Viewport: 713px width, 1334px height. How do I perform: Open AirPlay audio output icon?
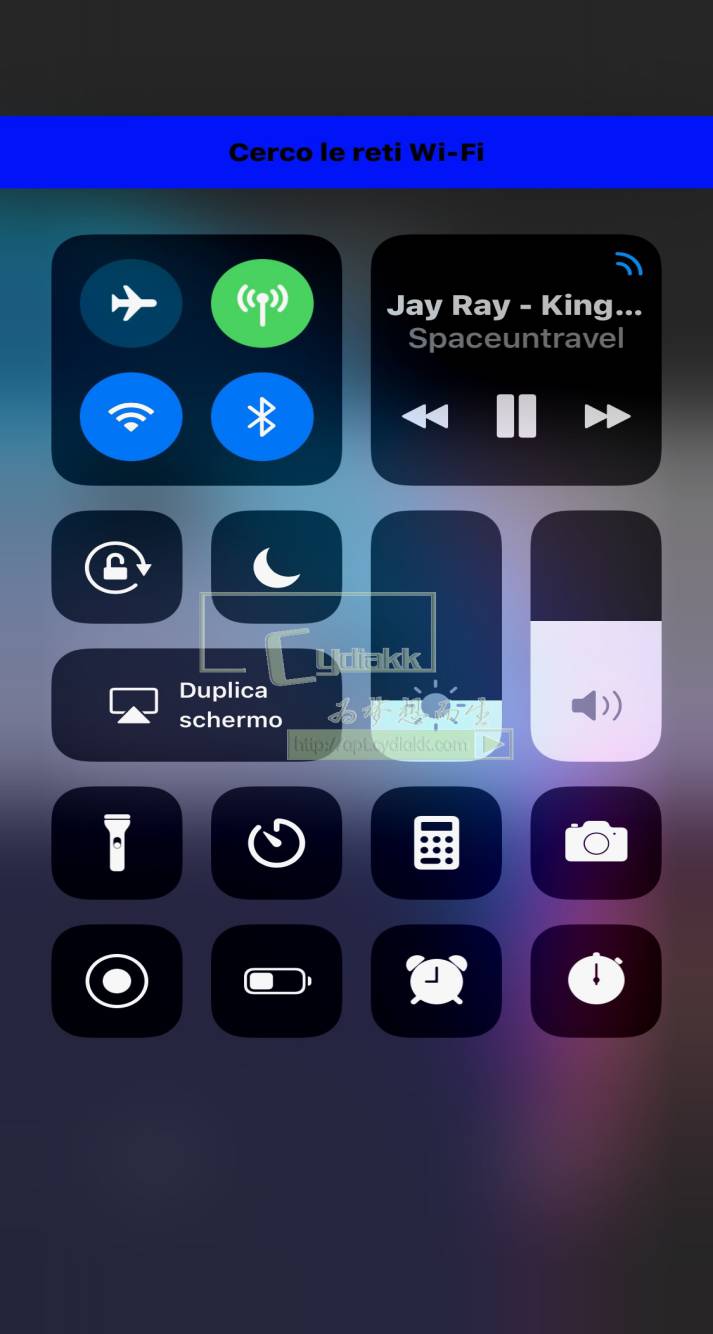[x=628, y=264]
